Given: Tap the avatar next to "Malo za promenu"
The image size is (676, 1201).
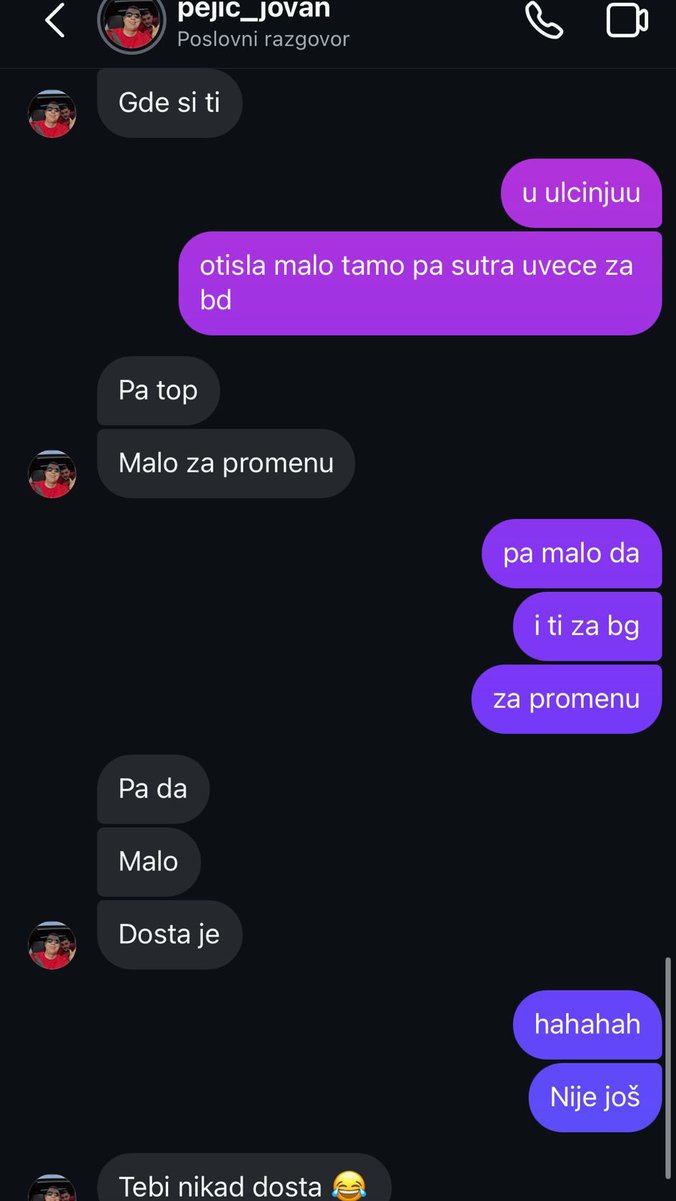Looking at the screenshot, I should coord(52,474).
